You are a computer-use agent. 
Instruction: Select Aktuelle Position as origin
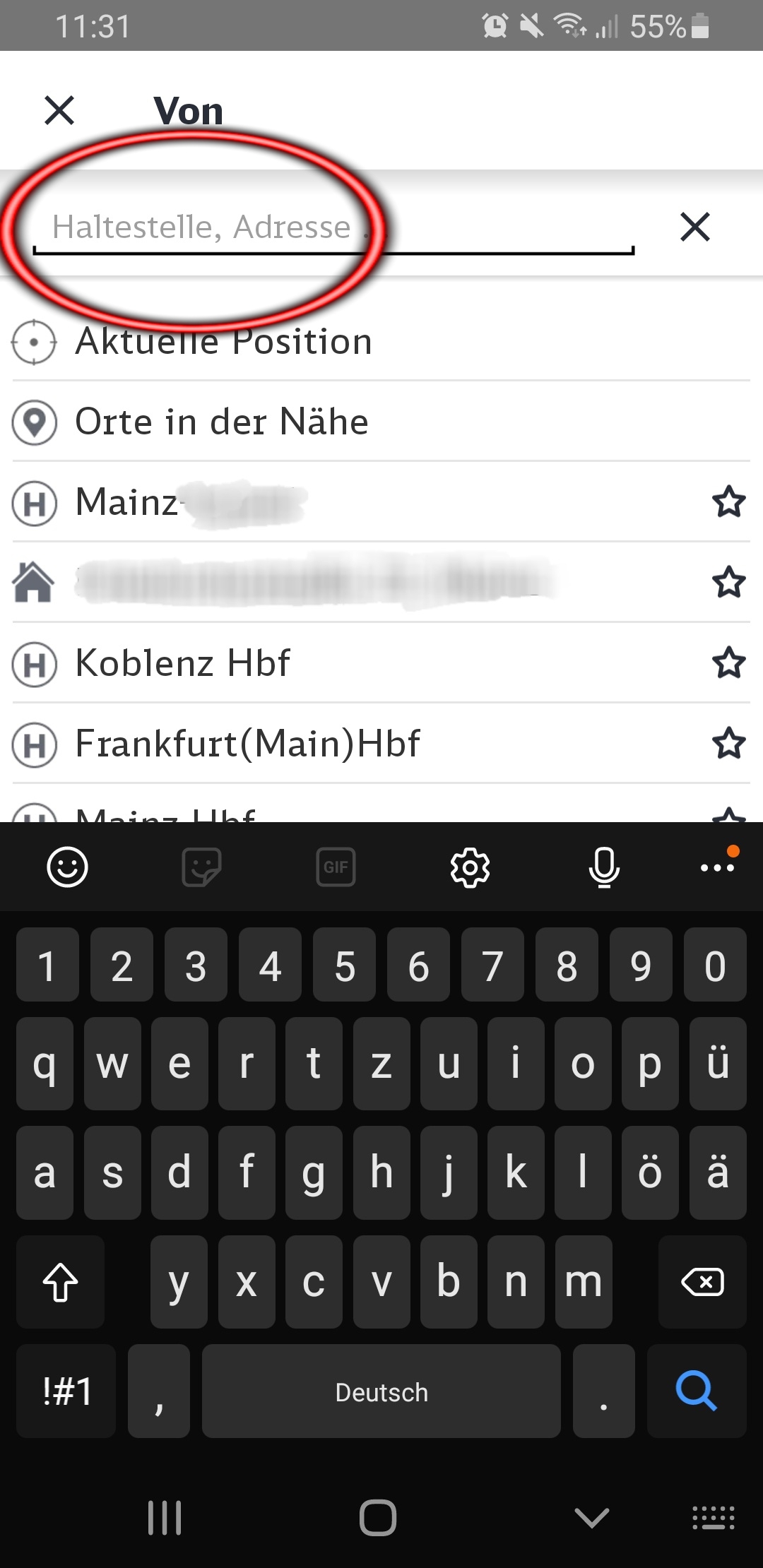pos(381,342)
